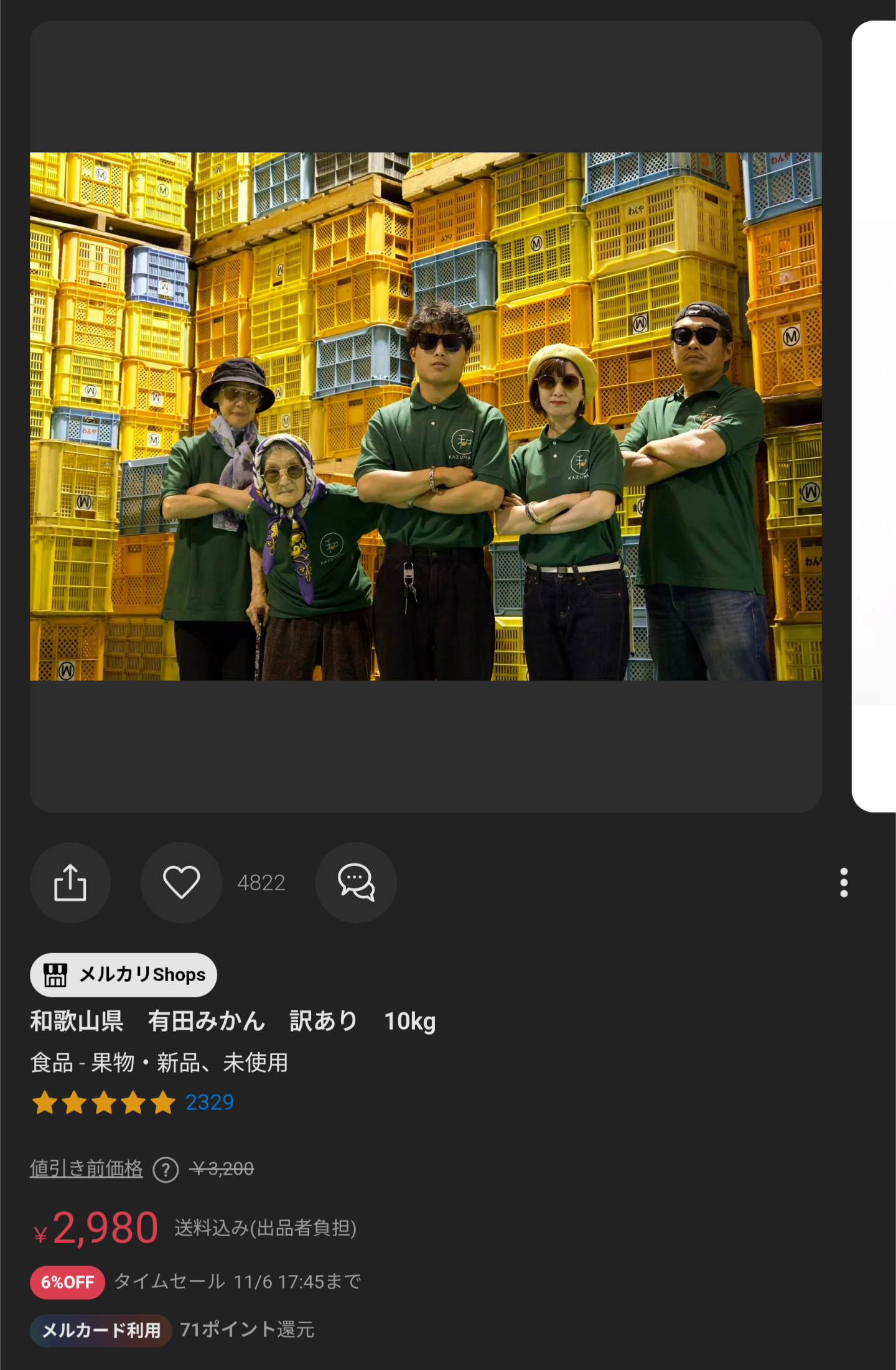Tap the メルカード利用 badge
Image resolution: width=896 pixels, height=1370 pixels.
pos(101,1330)
